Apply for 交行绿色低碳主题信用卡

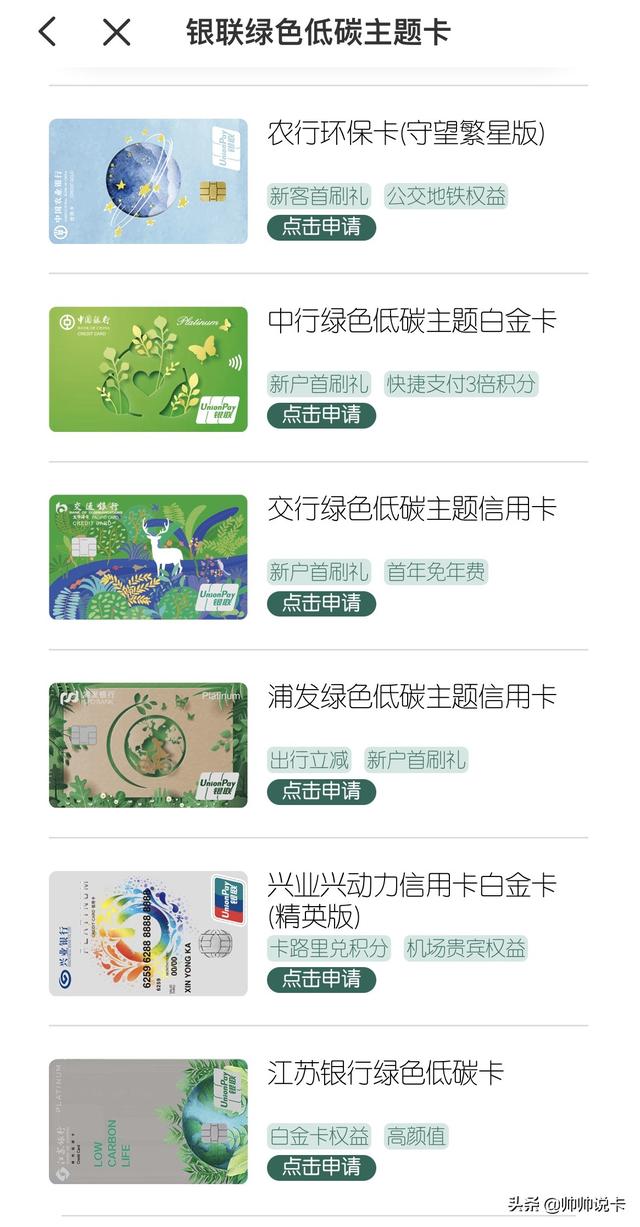point(321,603)
